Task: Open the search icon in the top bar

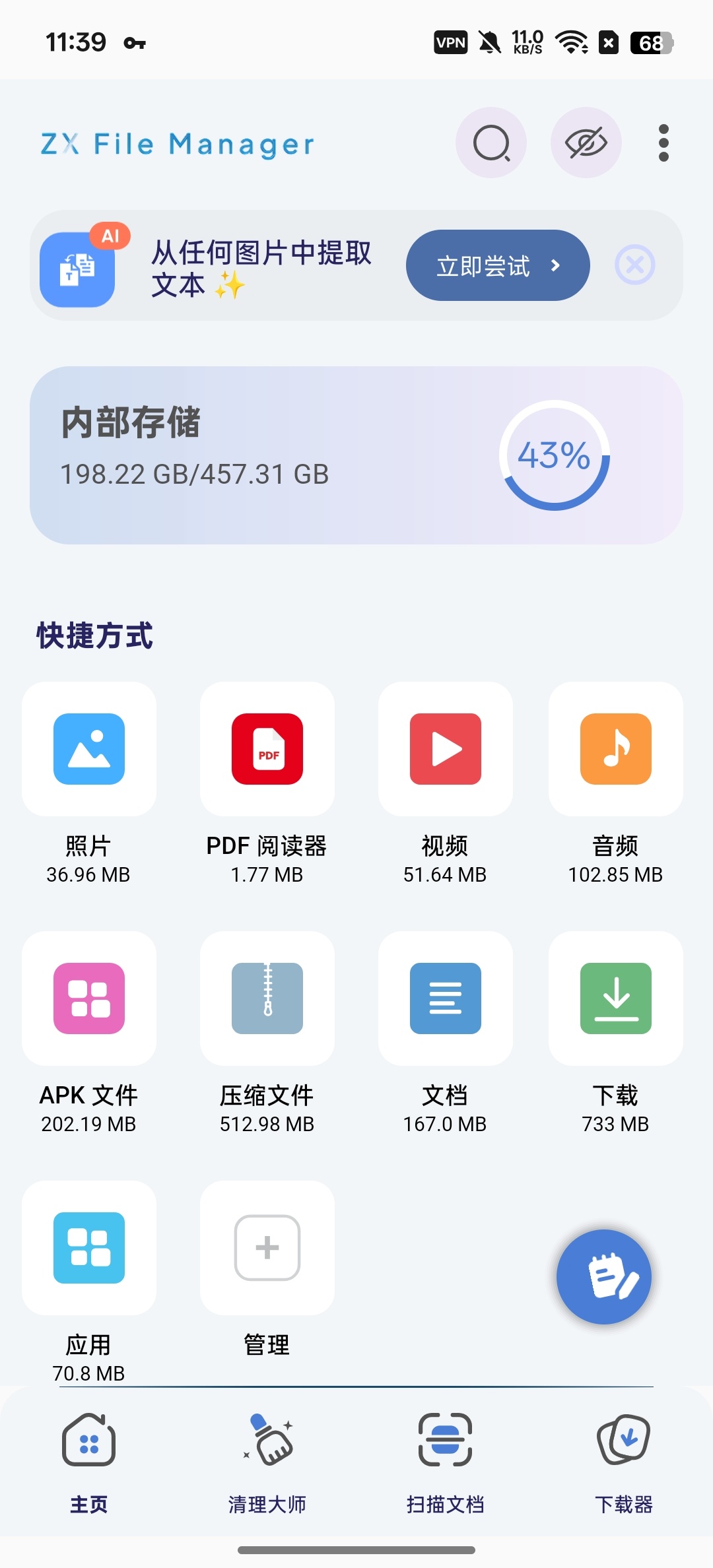Action: (491, 143)
